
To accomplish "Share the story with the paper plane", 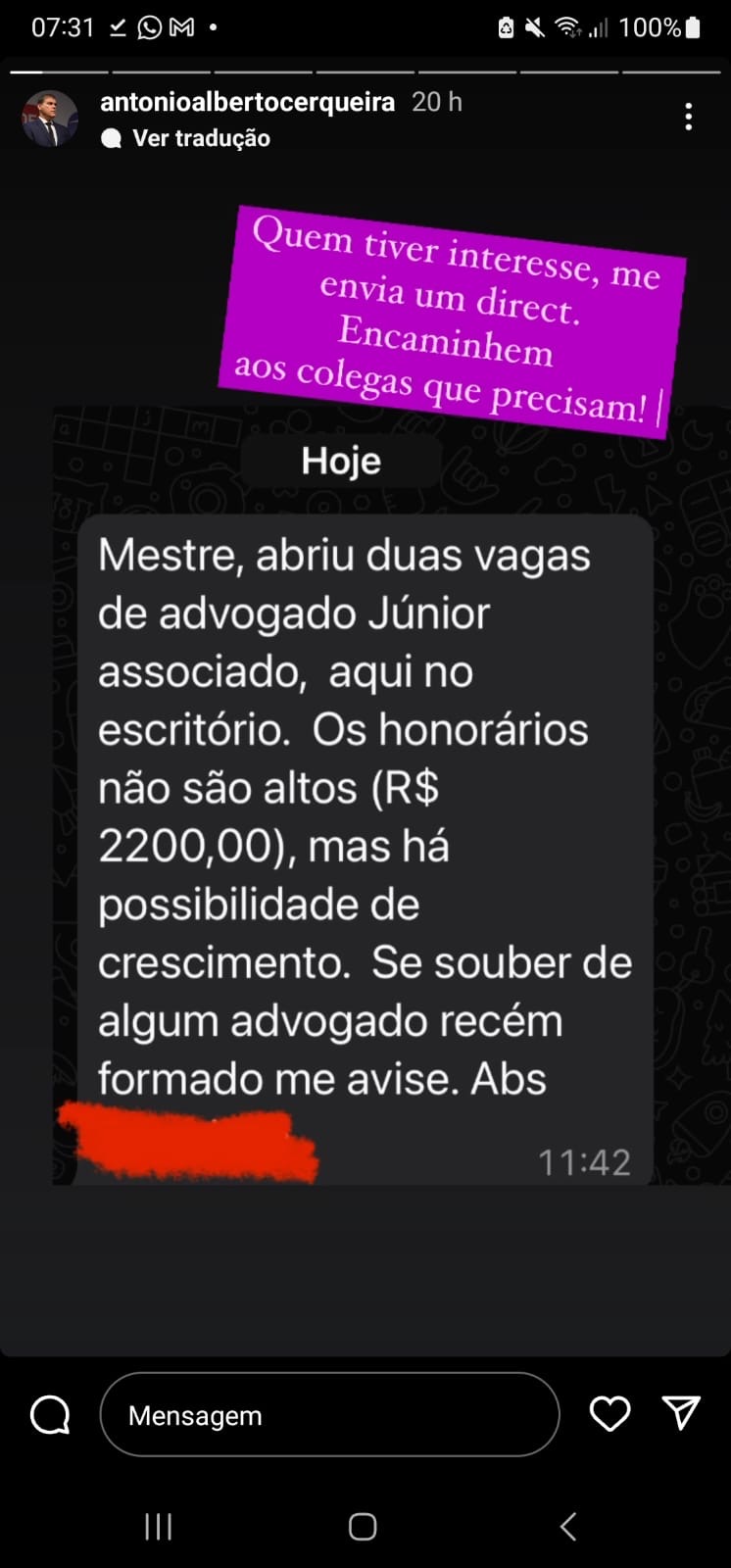I will (681, 1413).
